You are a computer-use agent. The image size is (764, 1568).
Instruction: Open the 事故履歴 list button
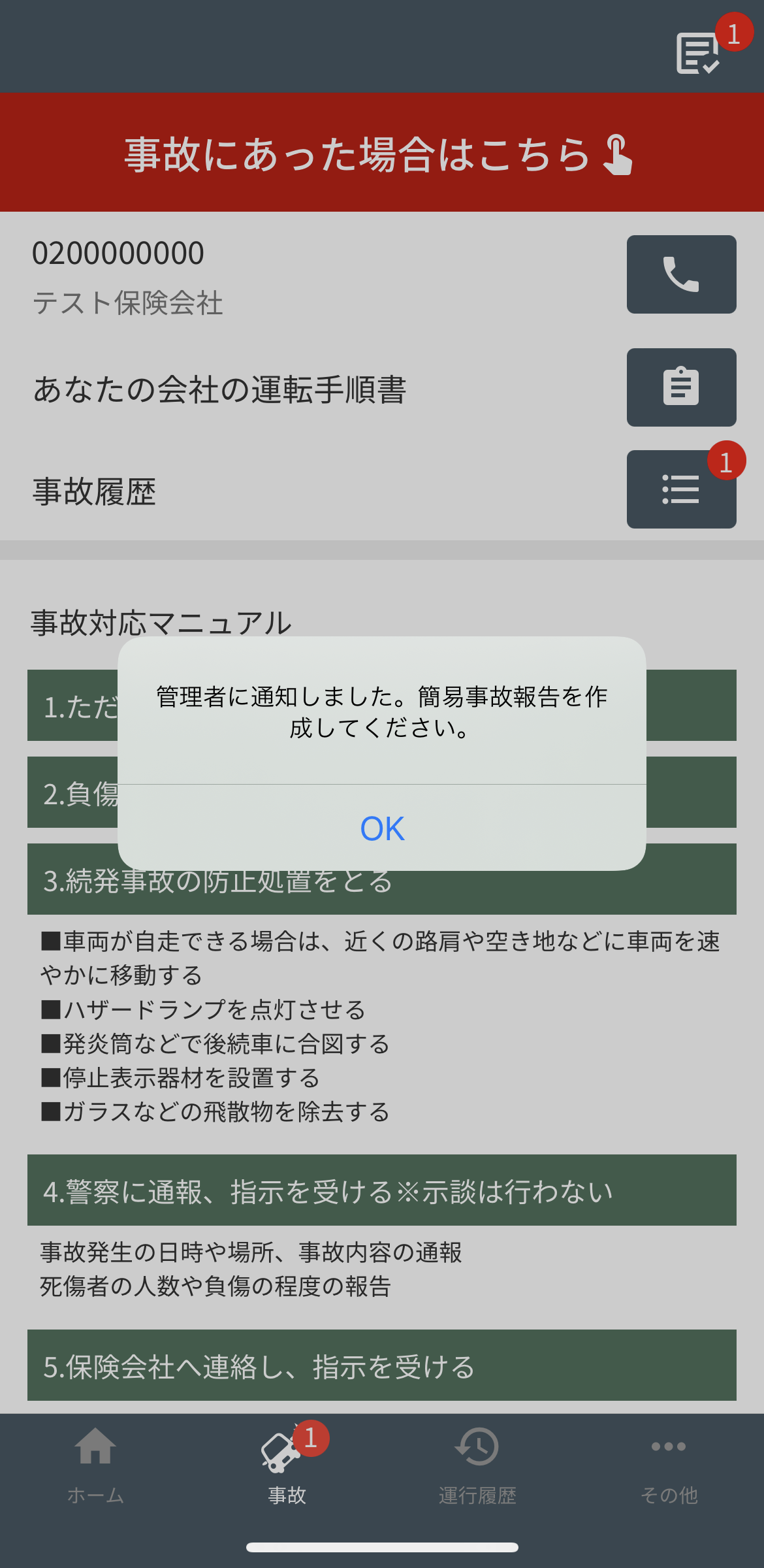[681, 489]
